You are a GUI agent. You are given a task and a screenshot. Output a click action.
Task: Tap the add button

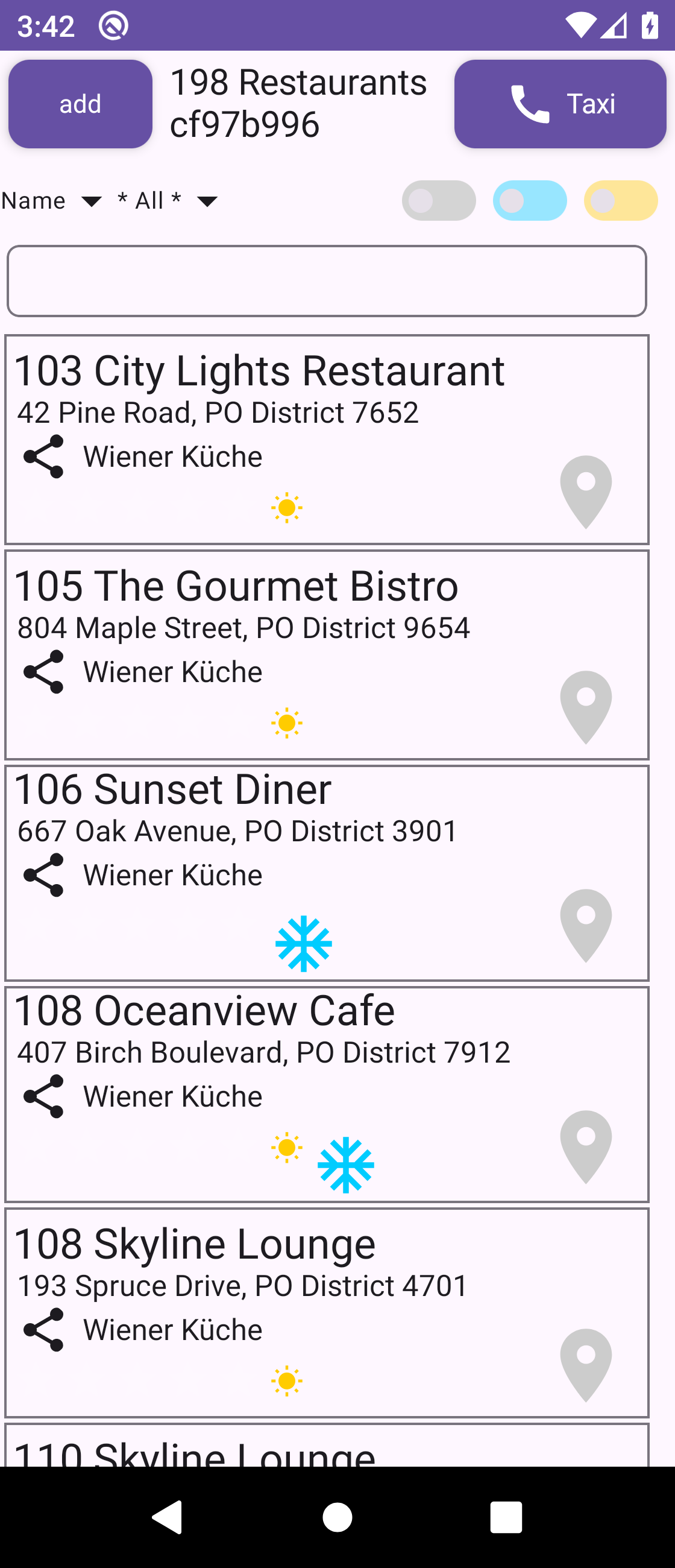tap(80, 104)
